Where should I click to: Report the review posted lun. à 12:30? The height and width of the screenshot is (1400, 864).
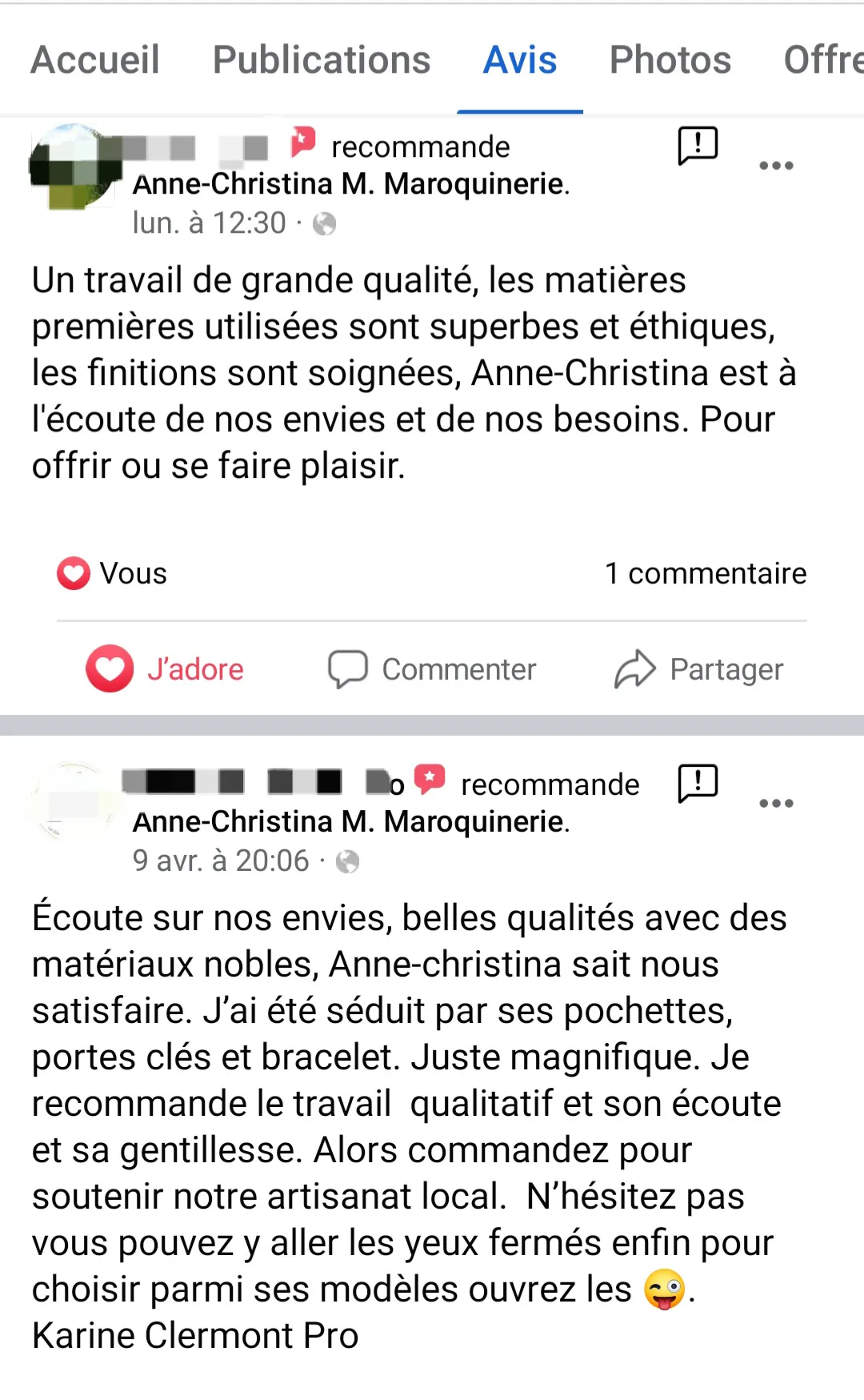698,146
